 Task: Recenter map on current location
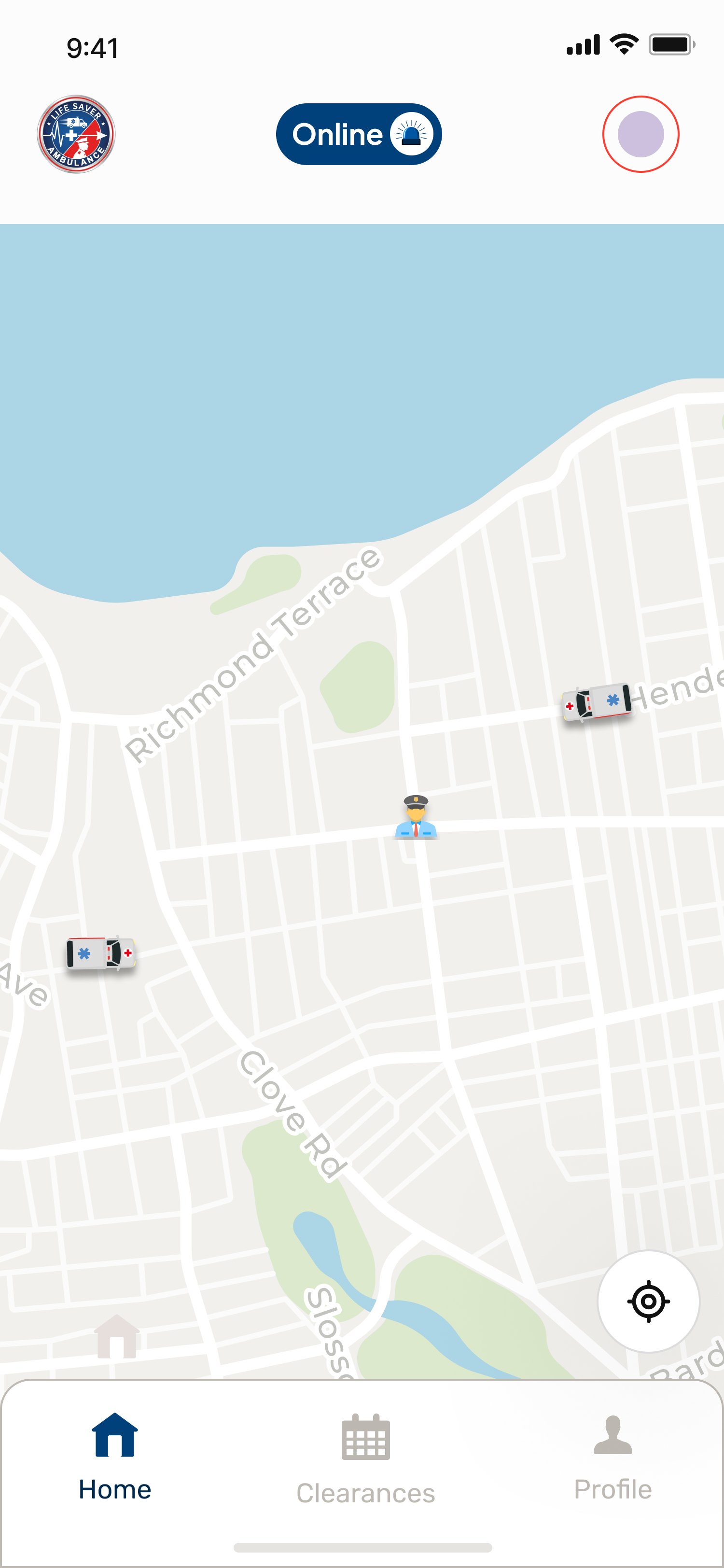648,1301
